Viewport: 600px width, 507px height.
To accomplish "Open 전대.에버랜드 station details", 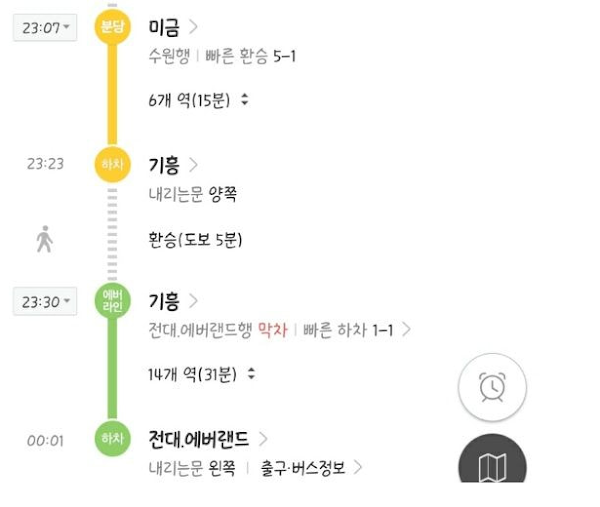I will click(x=207, y=438).
